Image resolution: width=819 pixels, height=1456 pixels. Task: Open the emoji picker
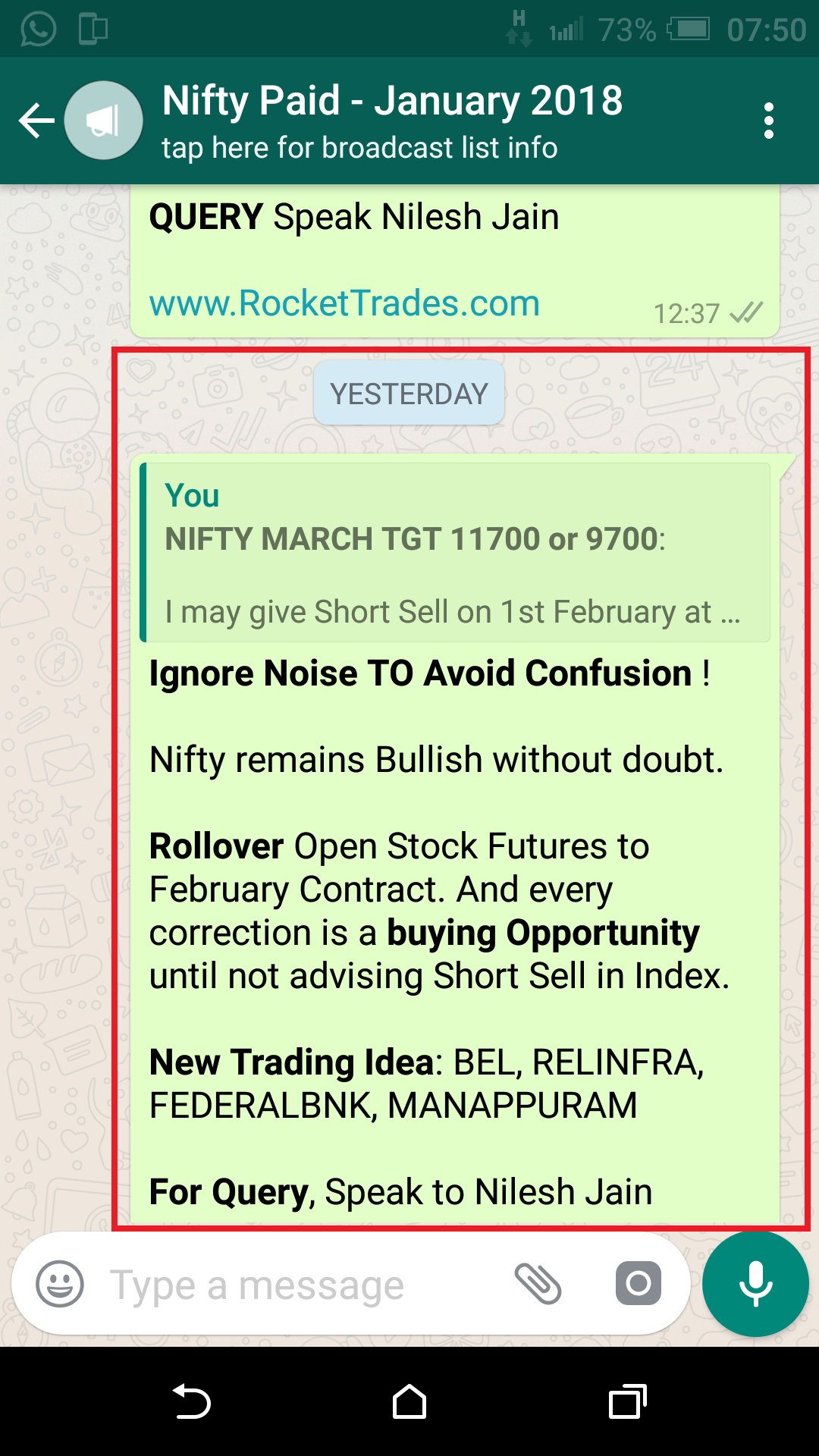click(60, 1284)
